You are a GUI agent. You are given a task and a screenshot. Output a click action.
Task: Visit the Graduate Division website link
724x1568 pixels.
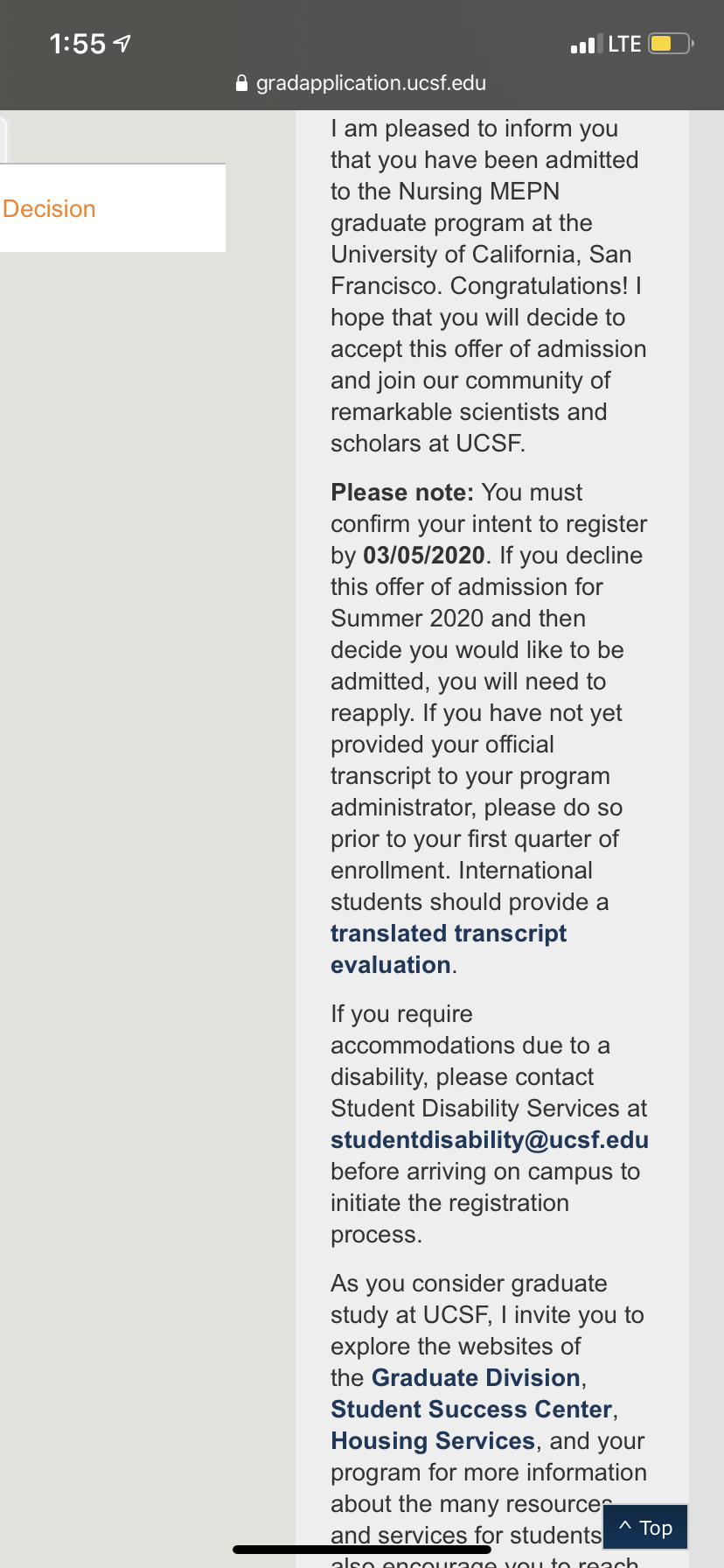pos(476,1378)
